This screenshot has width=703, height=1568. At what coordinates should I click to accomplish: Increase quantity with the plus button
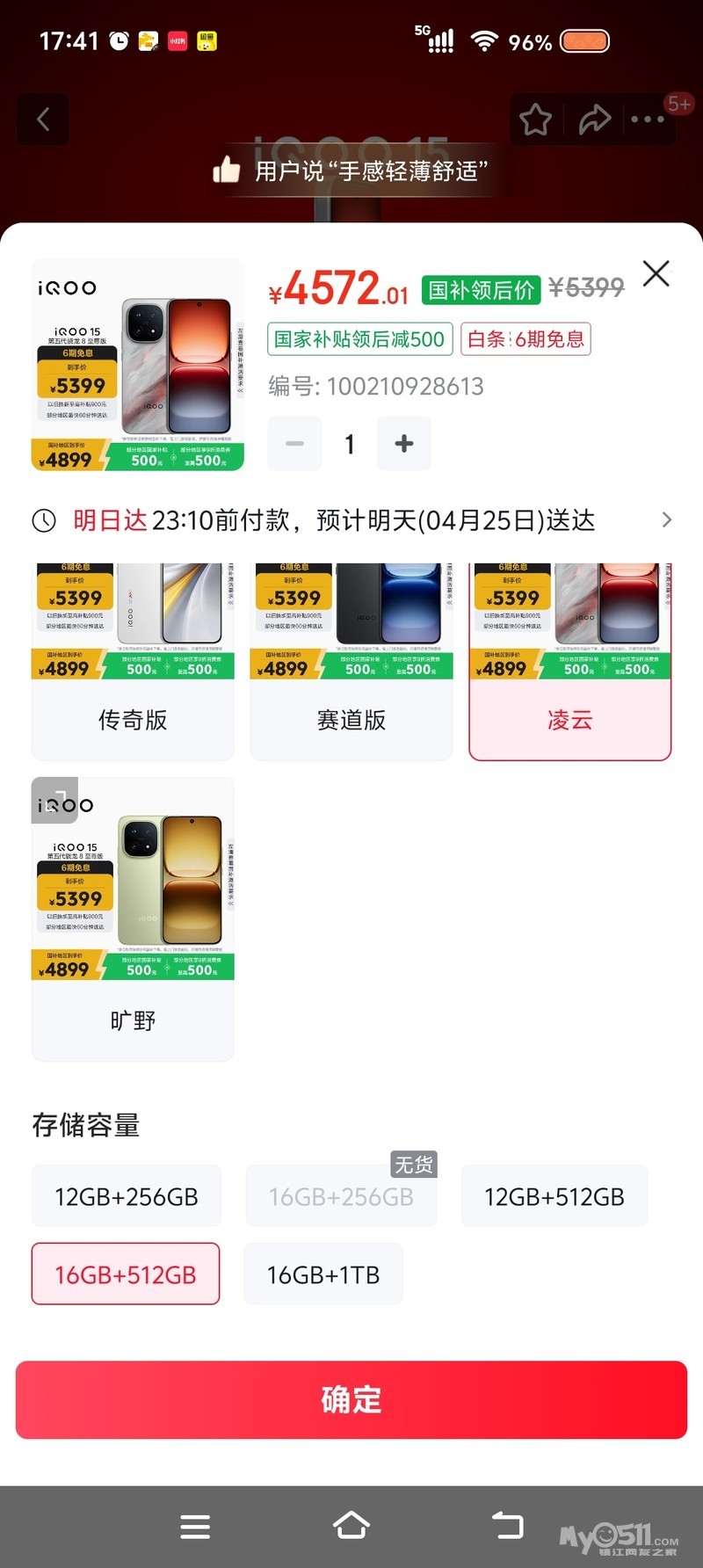point(403,444)
